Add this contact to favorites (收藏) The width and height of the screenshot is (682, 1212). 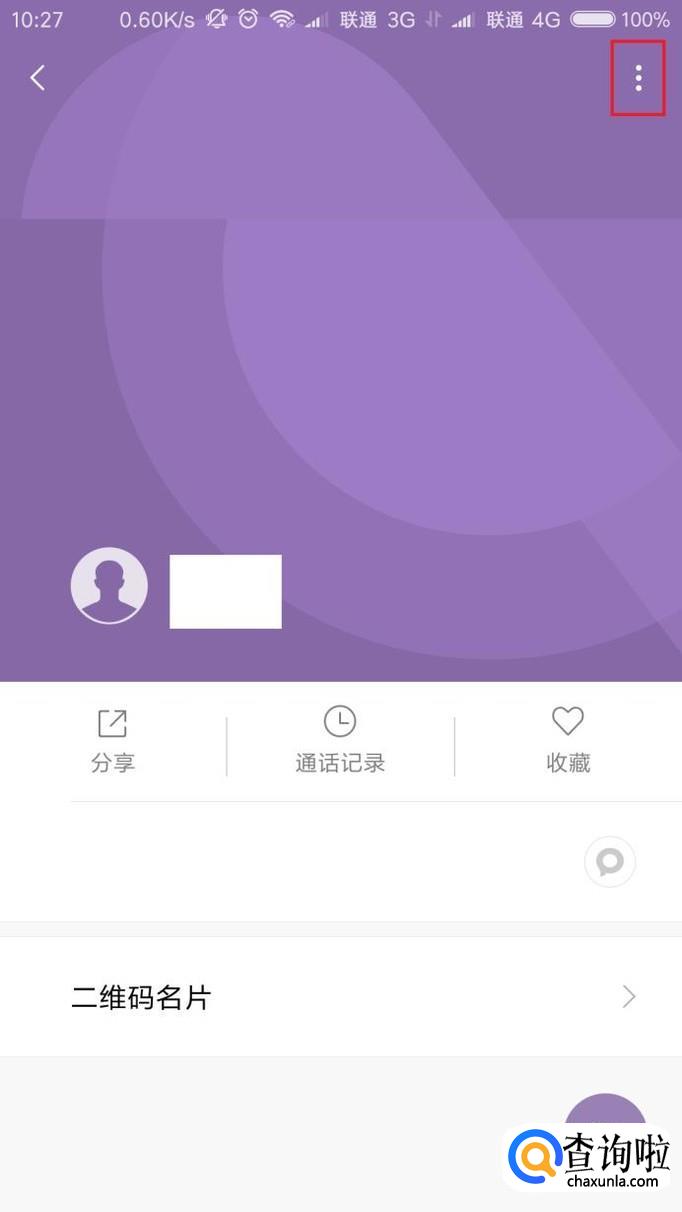(x=568, y=740)
